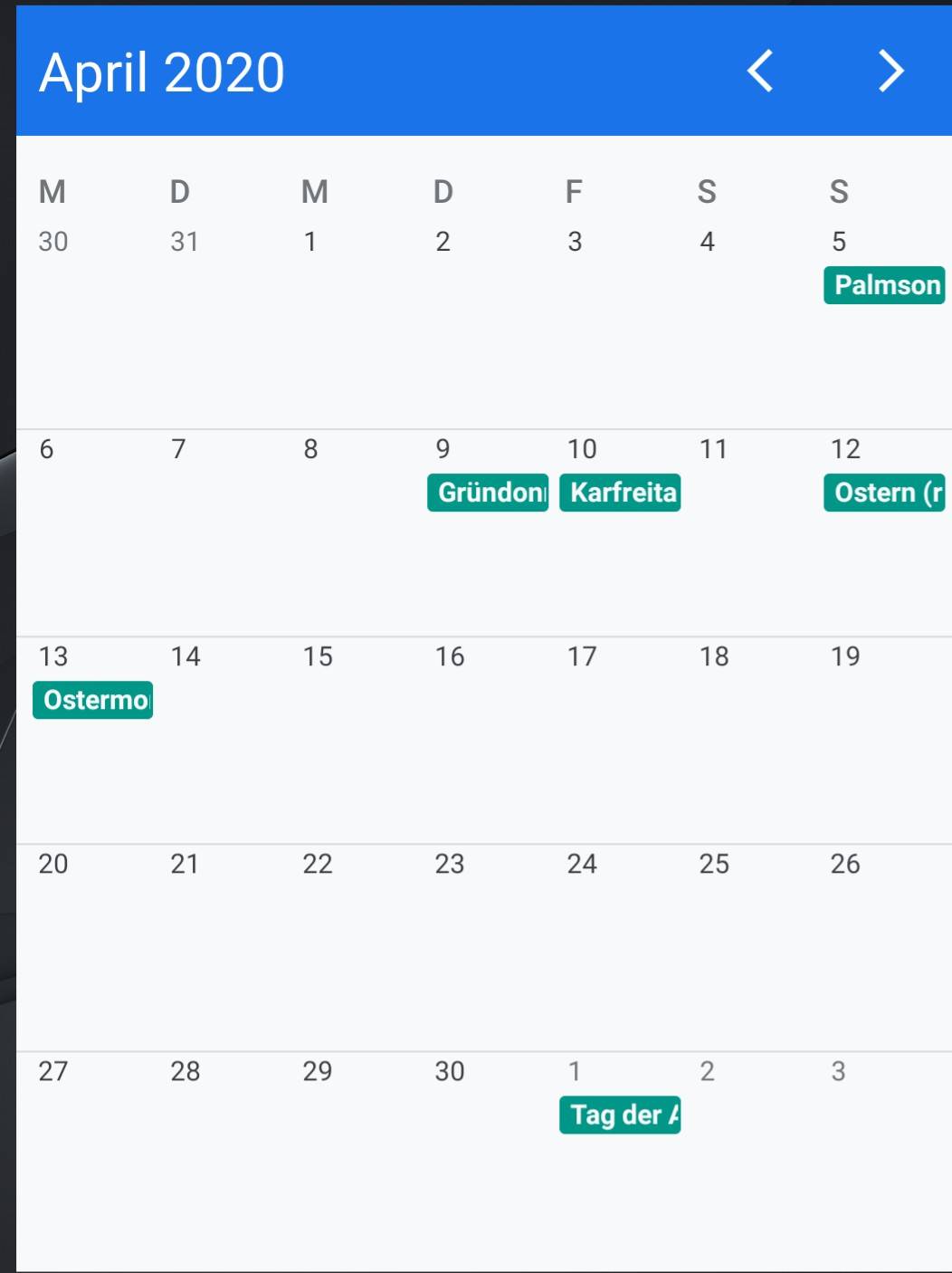Go to the next month
This screenshot has width=952, height=1273.
[890, 72]
